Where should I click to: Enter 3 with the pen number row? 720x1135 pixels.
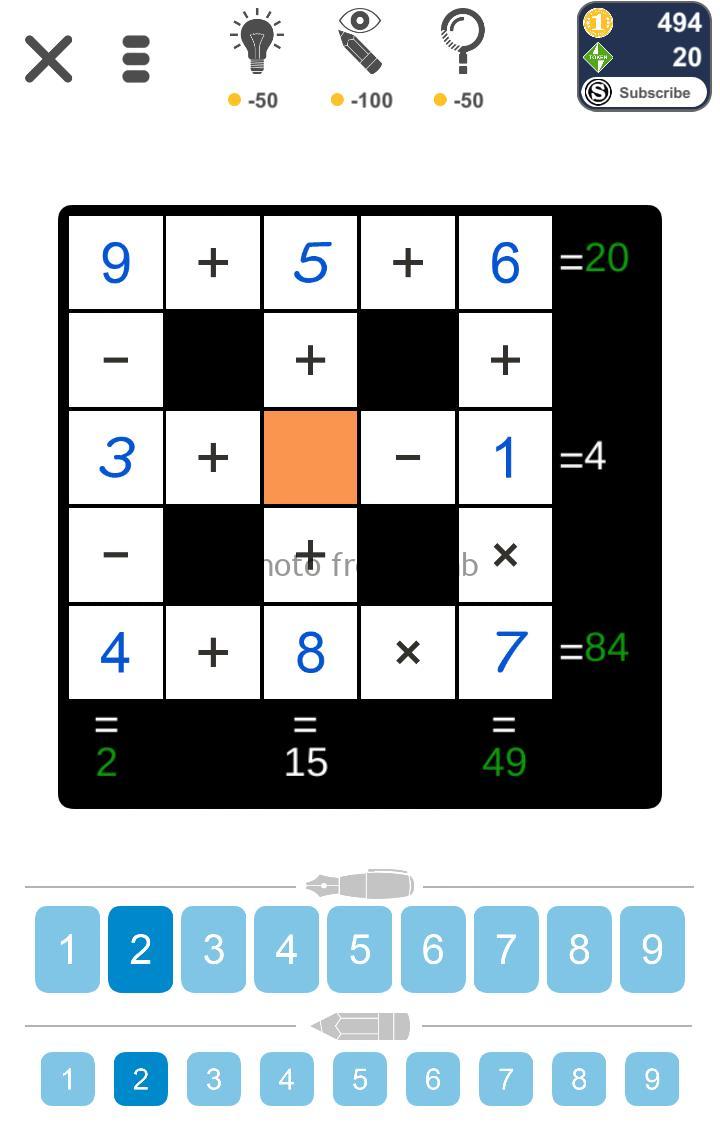[x=214, y=949]
